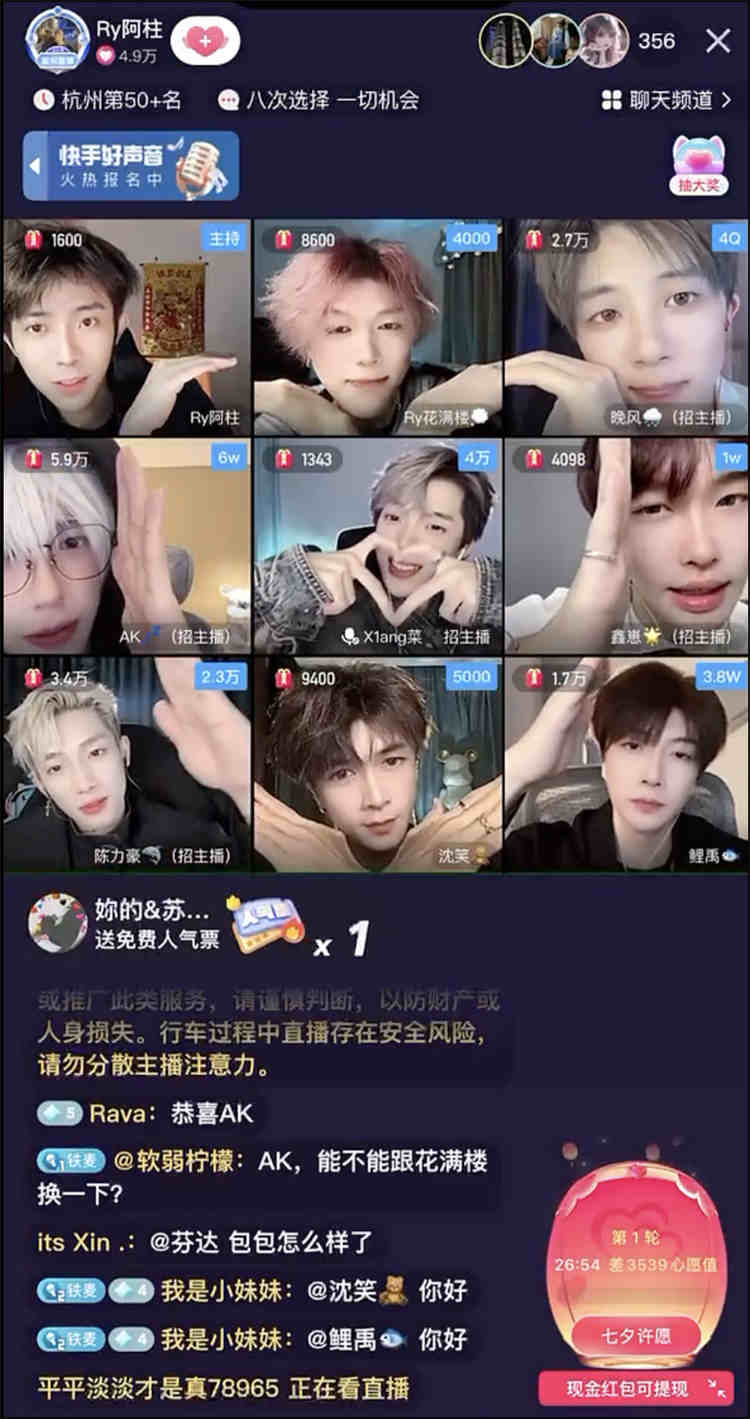The height and width of the screenshot is (1419, 750).
Task: Select 沈笑's video tile
Action: [376, 766]
